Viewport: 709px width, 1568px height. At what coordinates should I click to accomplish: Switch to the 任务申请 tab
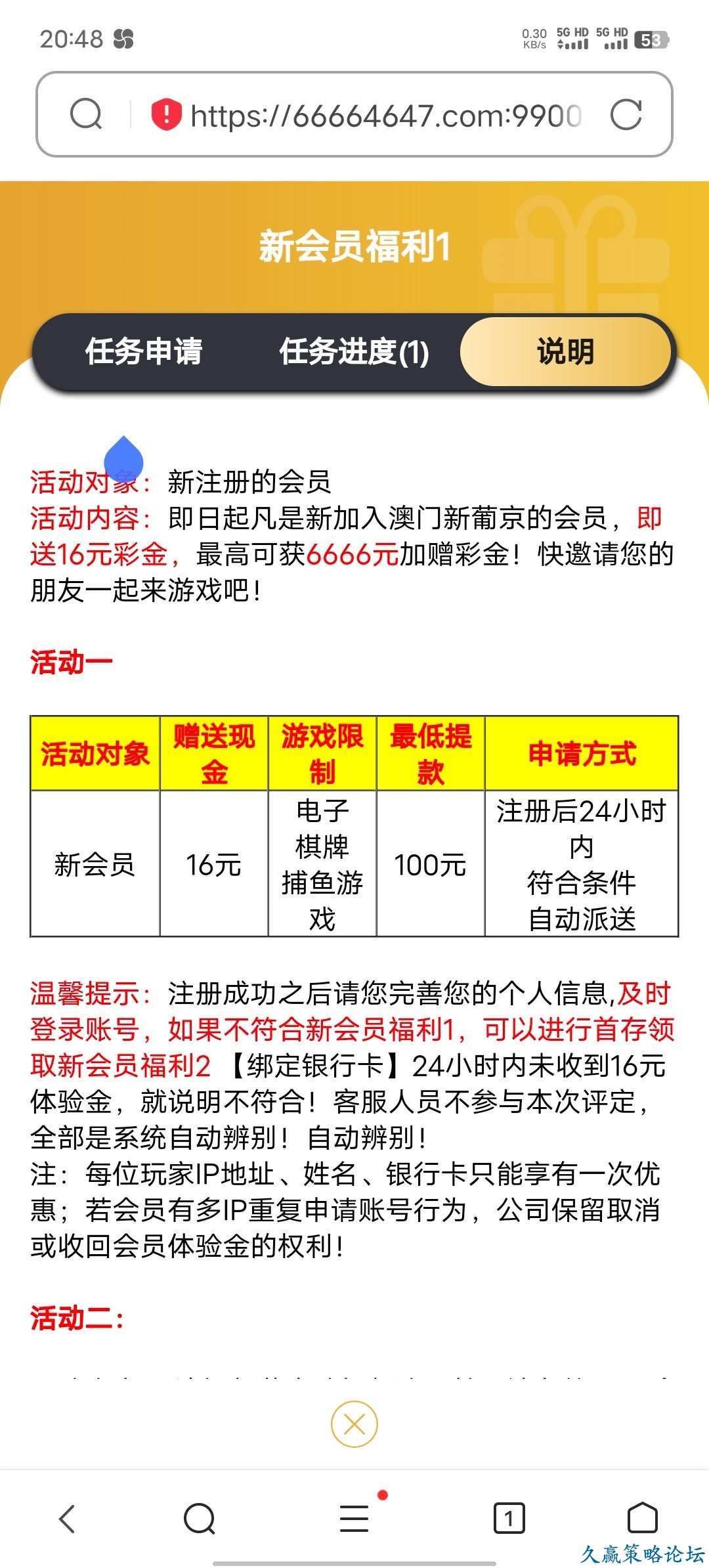(144, 351)
